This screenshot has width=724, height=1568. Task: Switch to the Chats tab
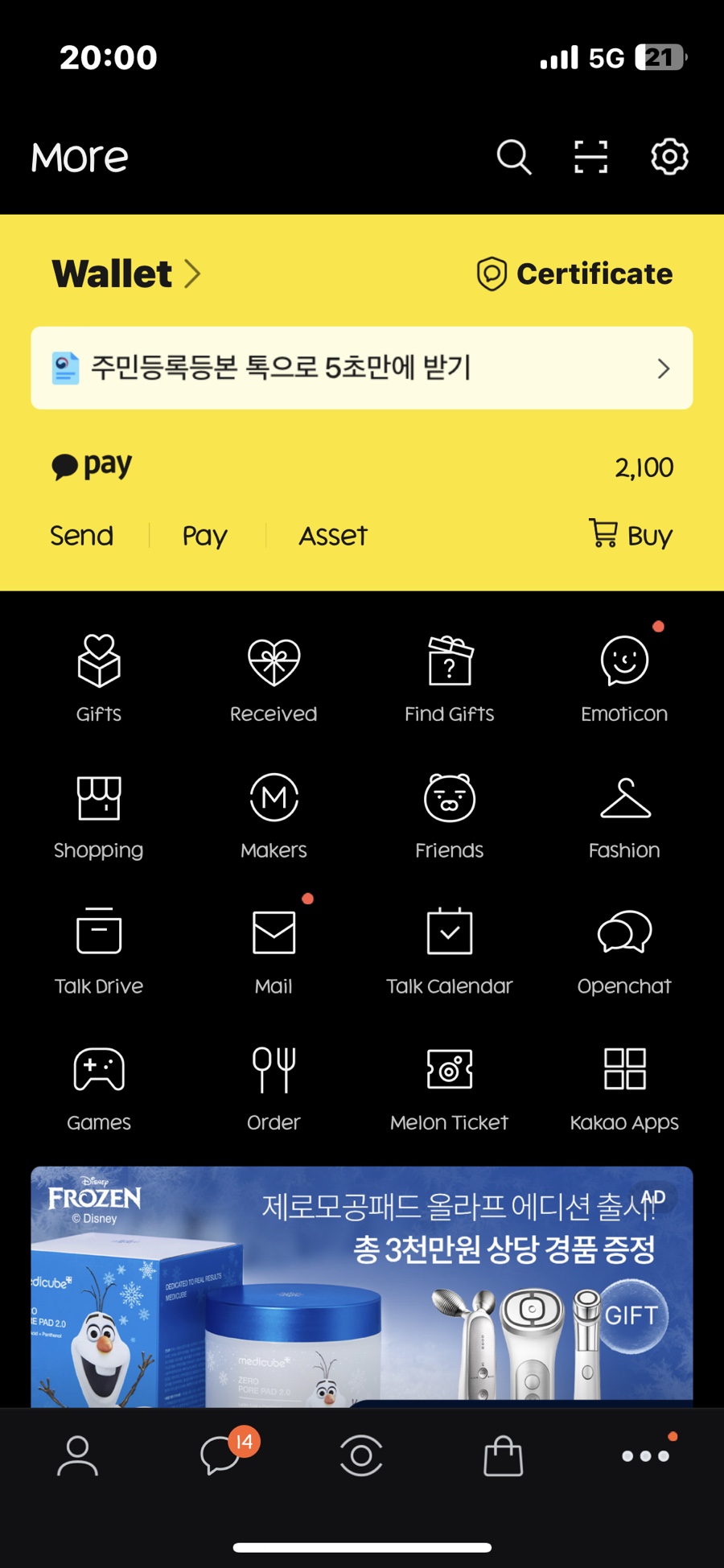point(222,1455)
